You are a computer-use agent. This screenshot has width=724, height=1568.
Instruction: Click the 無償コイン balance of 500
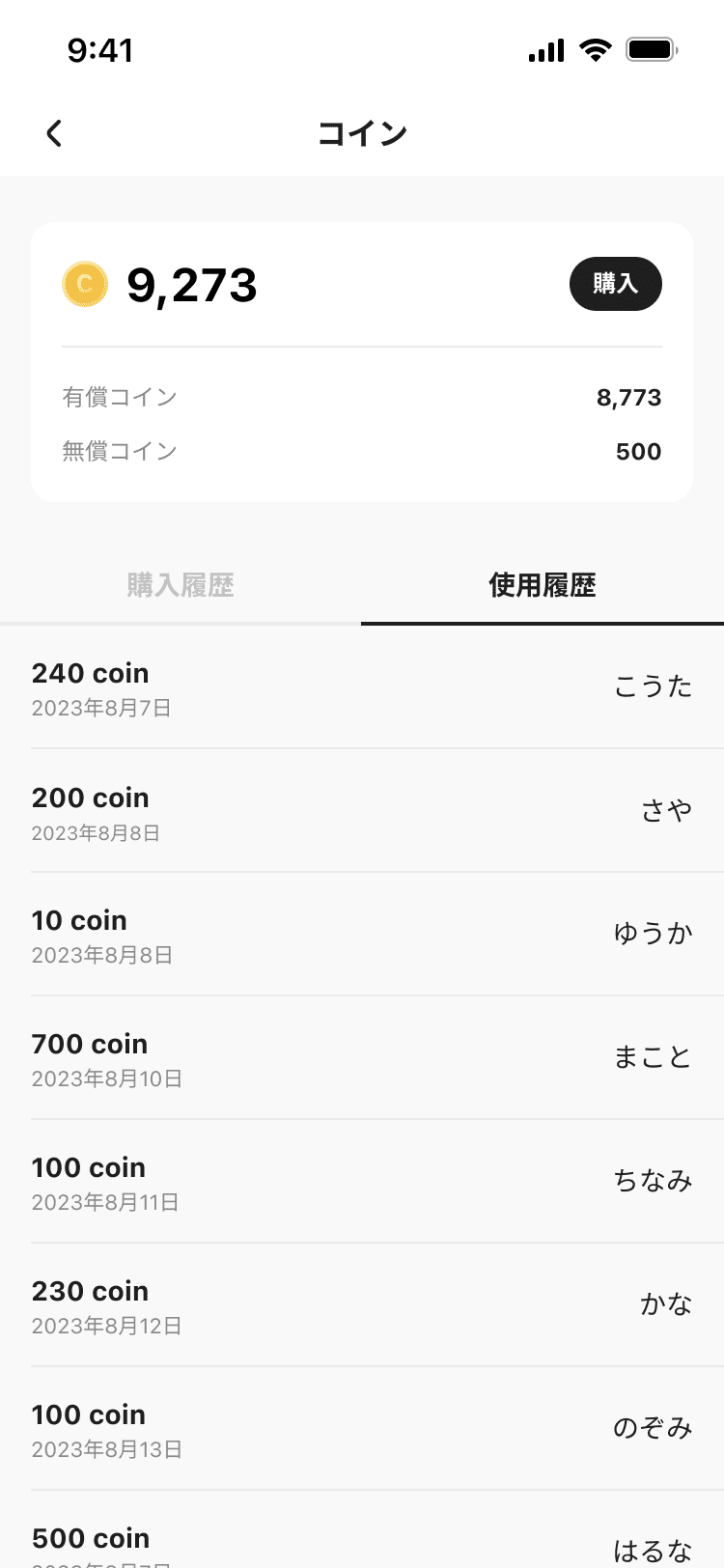click(638, 451)
